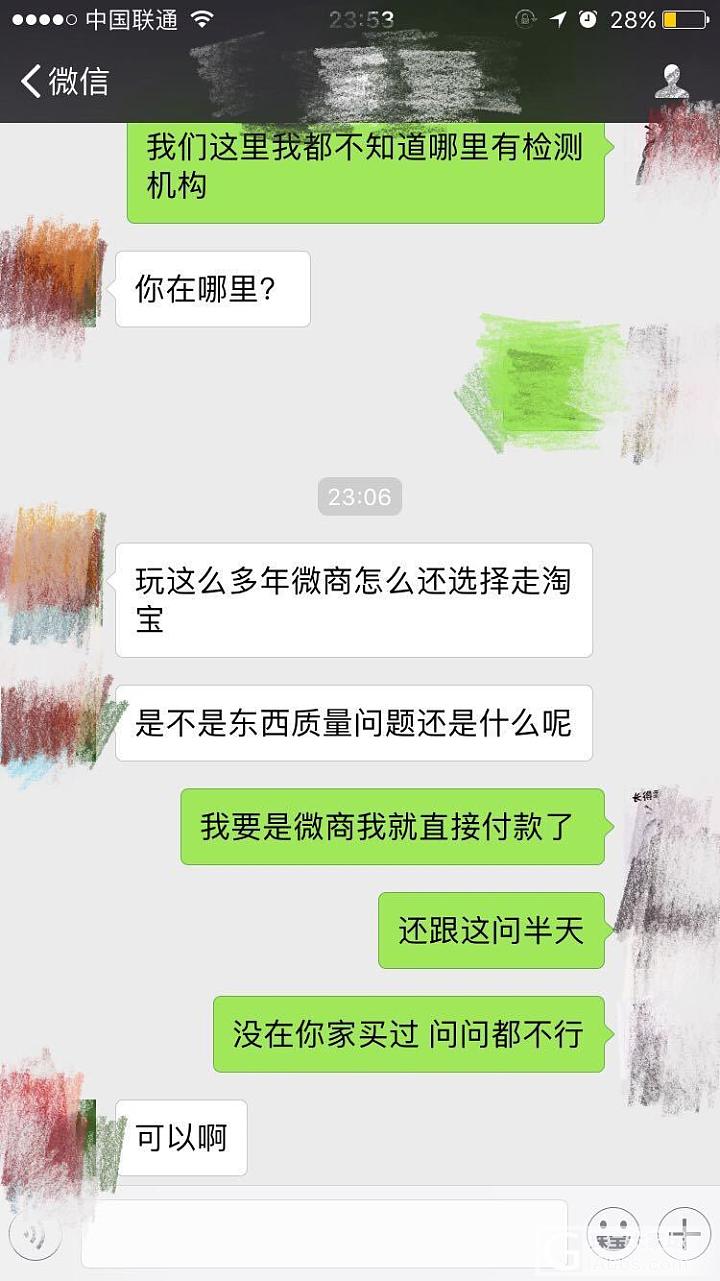Image resolution: width=720 pixels, height=1281 pixels.
Task: Open the chat details person icon
Action: click(x=675, y=81)
